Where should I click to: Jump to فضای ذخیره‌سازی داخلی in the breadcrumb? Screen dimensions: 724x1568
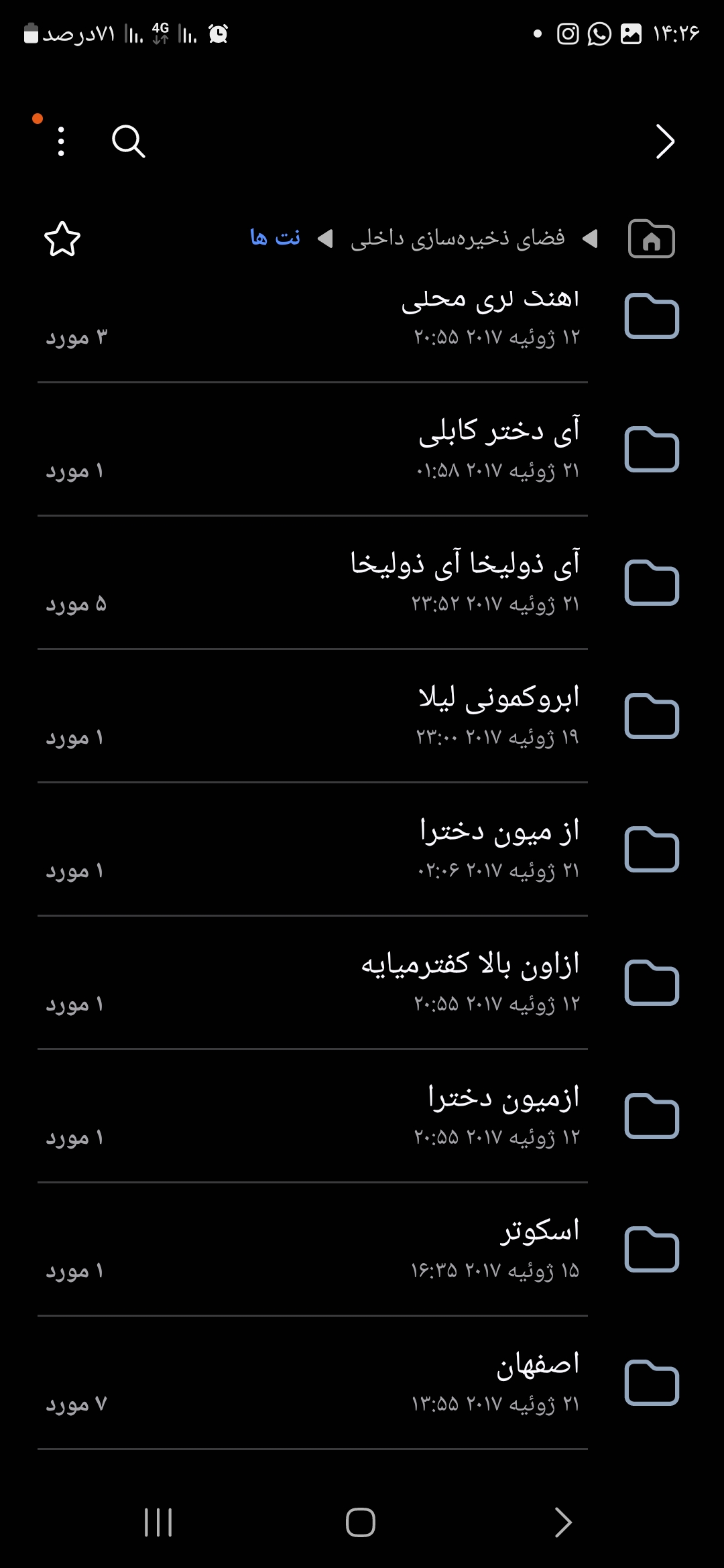tap(458, 238)
